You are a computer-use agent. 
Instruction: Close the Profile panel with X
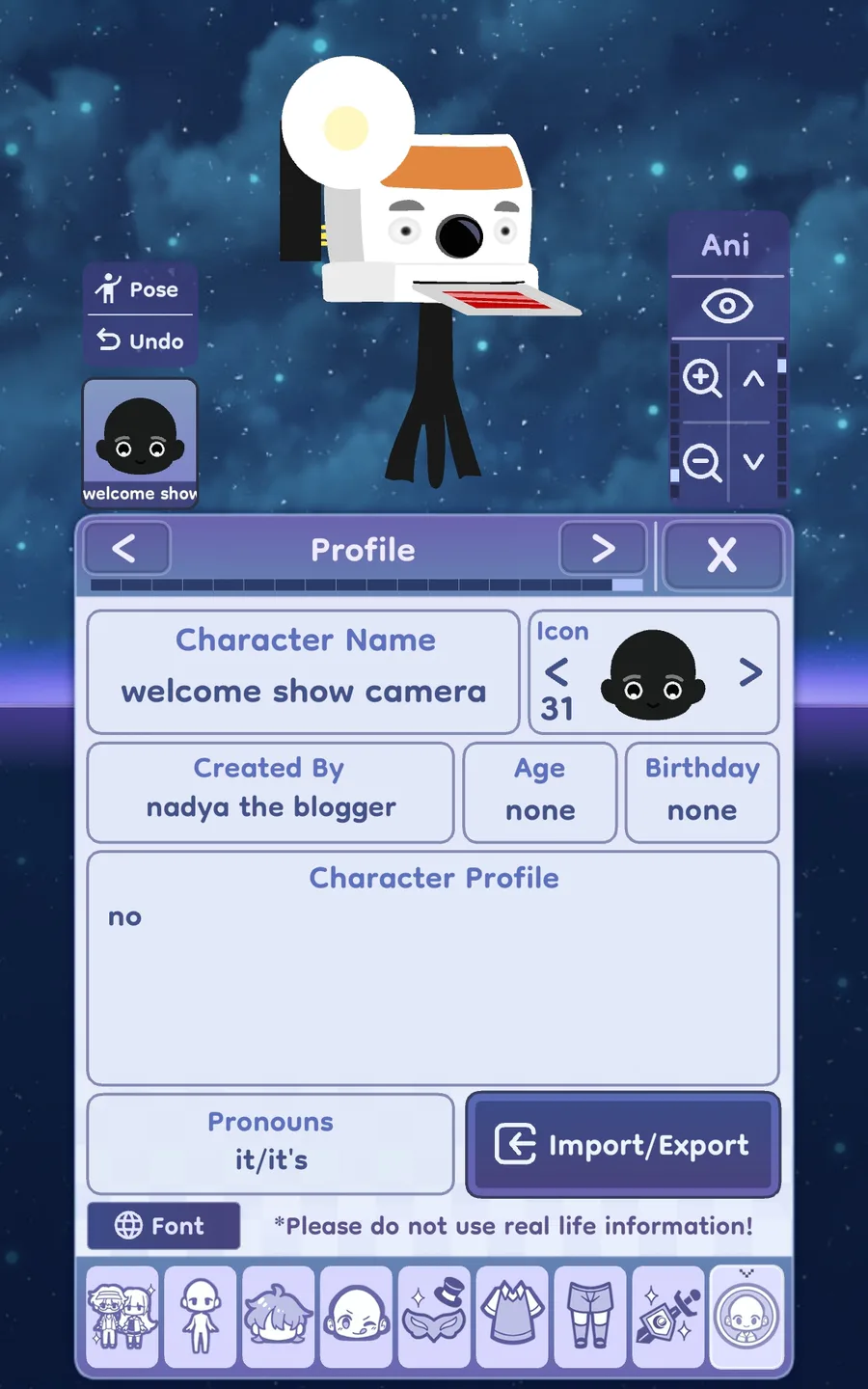tap(722, 555)
